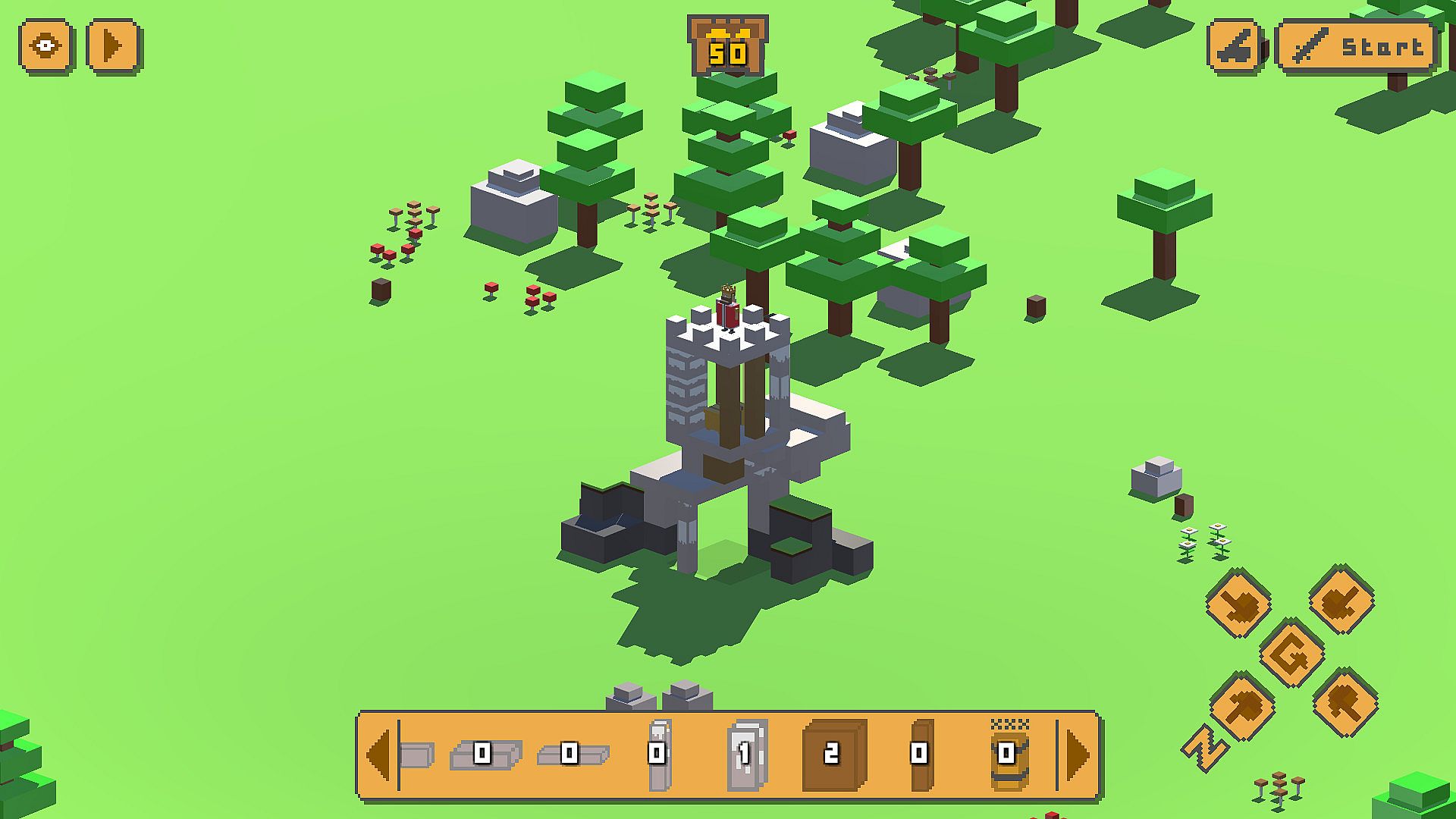1456x819 pixels.
Task: Select the thin wooden plank piece
Action: 921,754
